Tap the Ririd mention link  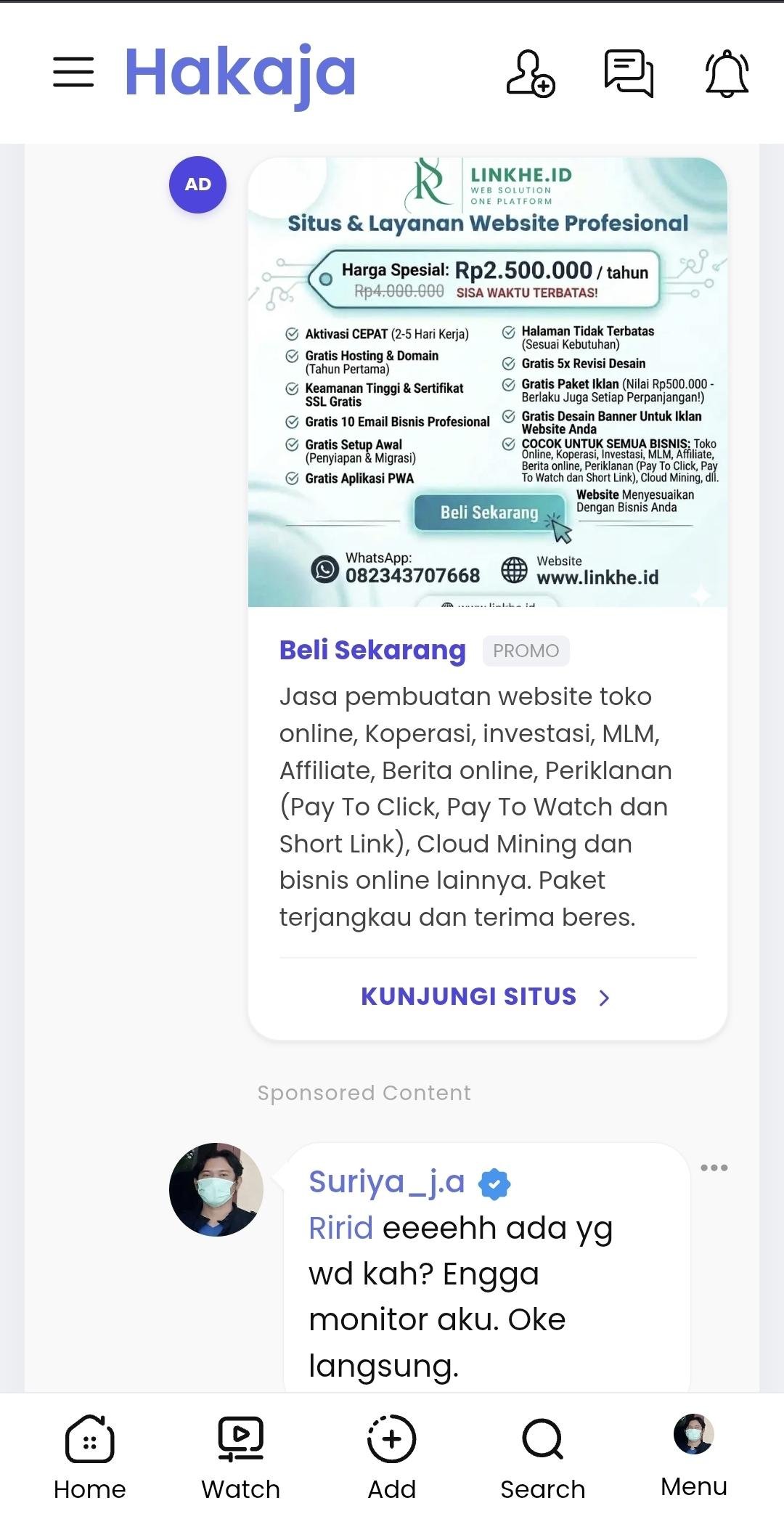pyautogui.click(x=340, y=1229)
